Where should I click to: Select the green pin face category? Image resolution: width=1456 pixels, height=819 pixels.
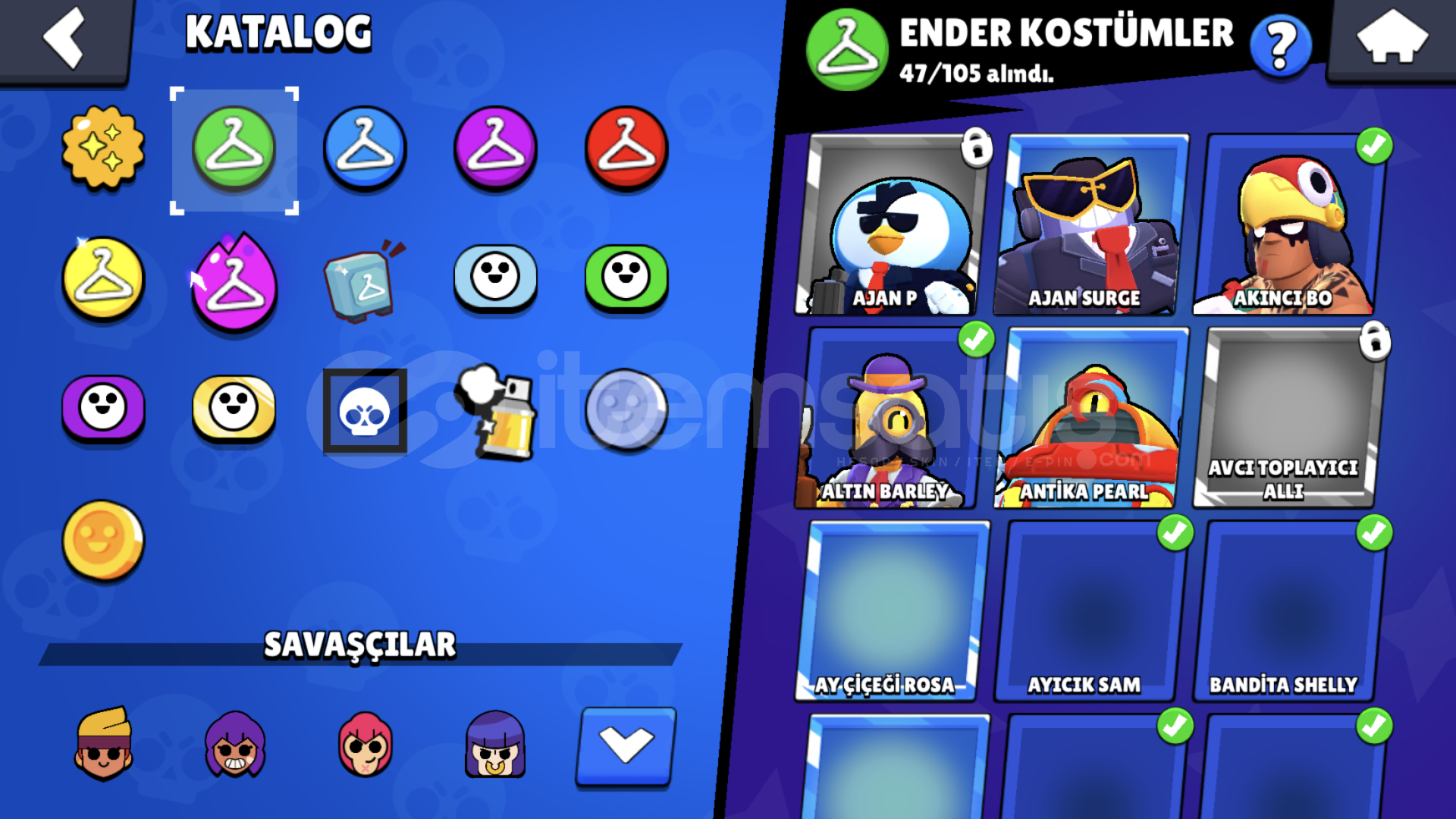click(x=626, y=277)
